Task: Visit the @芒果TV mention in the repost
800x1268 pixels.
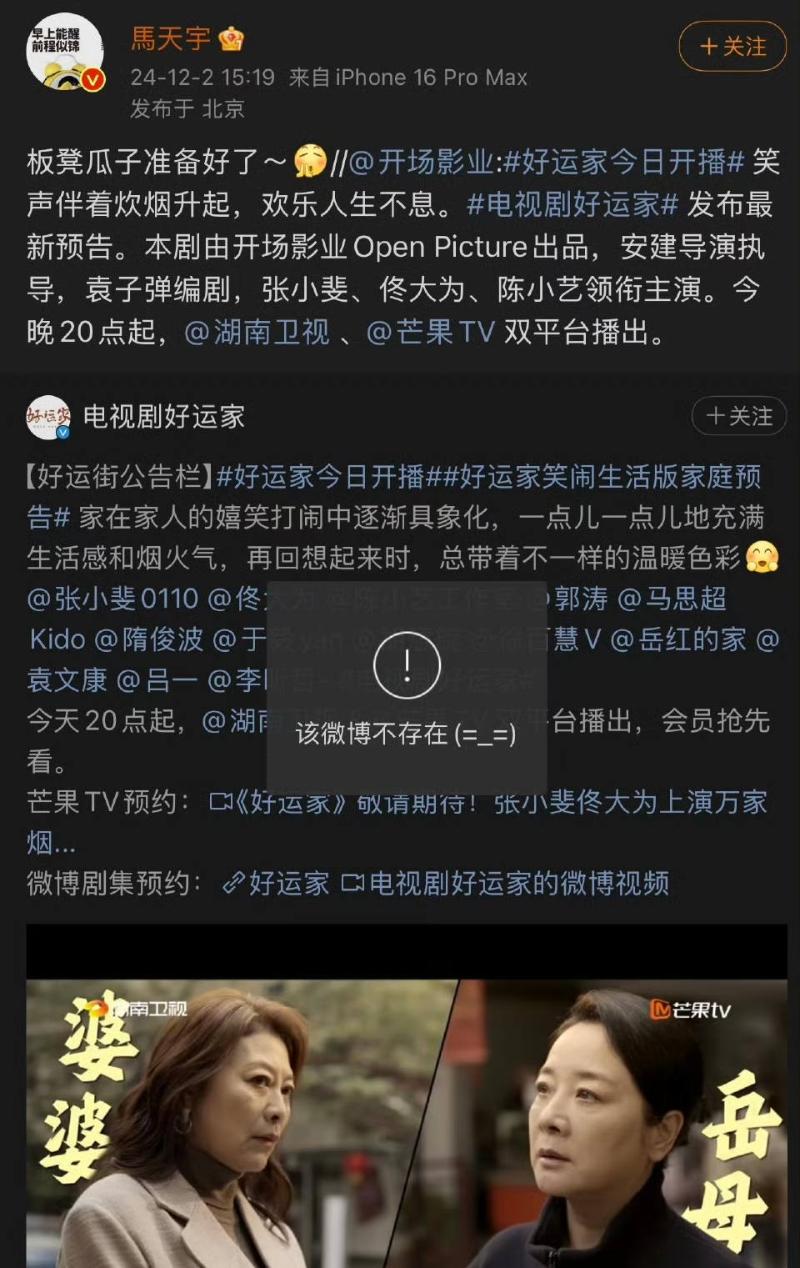Action: pyautogui.click(x=431, y=332)
